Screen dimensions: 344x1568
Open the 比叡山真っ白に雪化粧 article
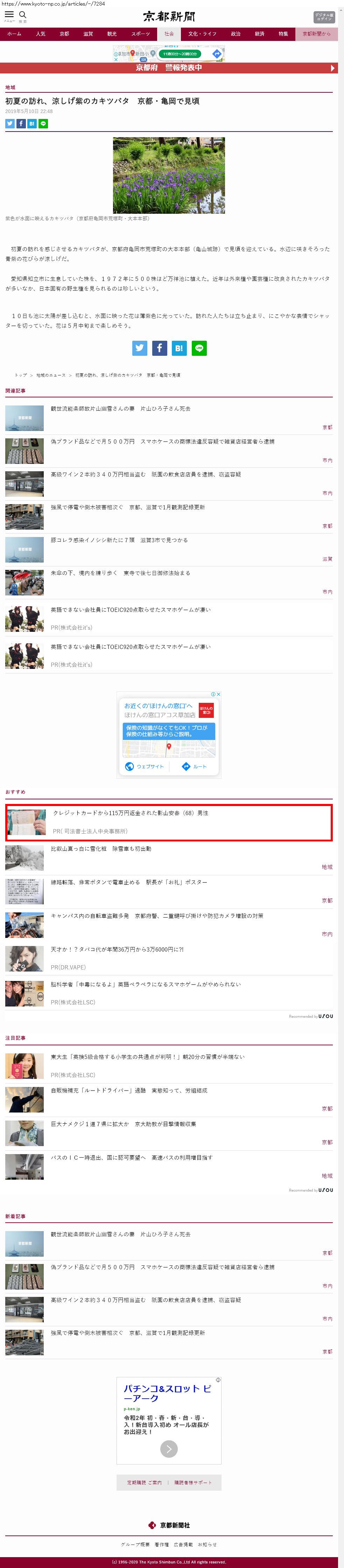(101, 848)
